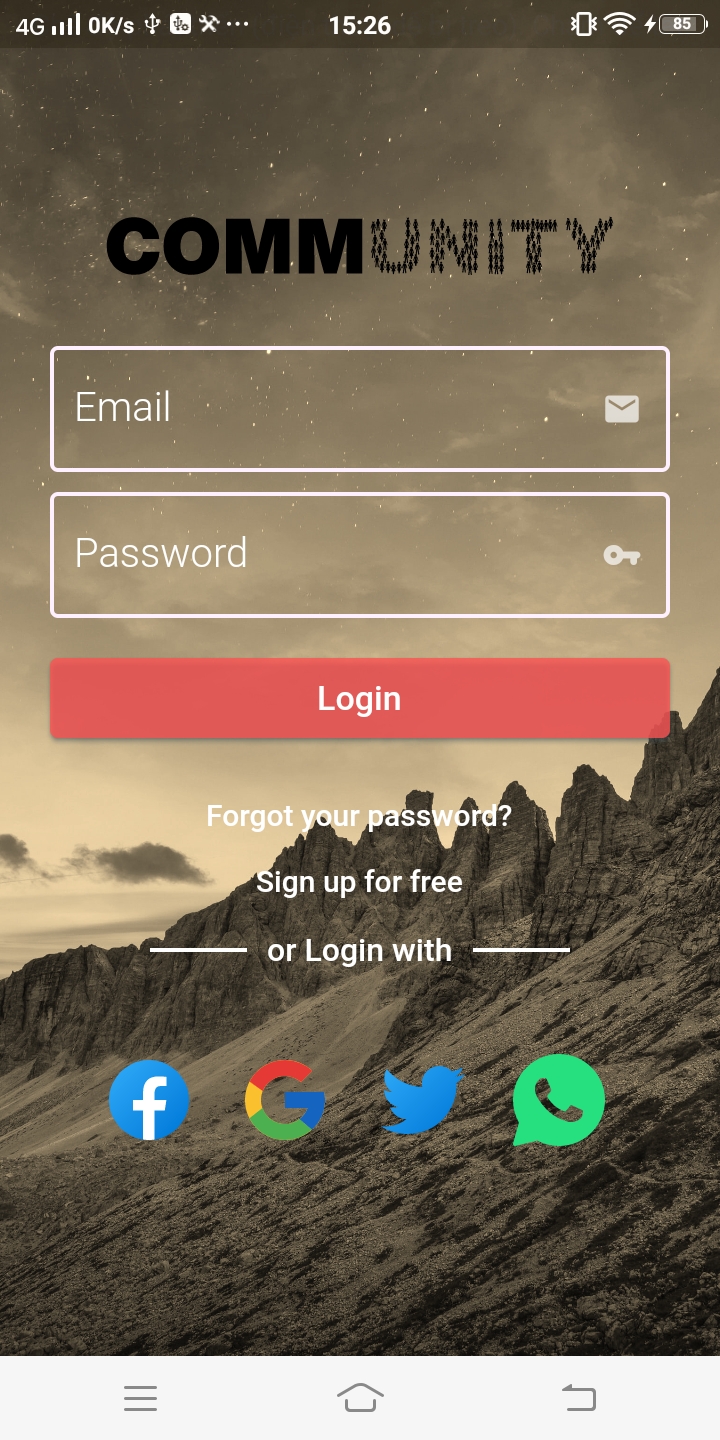Image resolution: width=720 pixels, height=1440 pixels.
Task: Open the Forgot your password link
Action: pyautogui.click(x=359, y=816)
